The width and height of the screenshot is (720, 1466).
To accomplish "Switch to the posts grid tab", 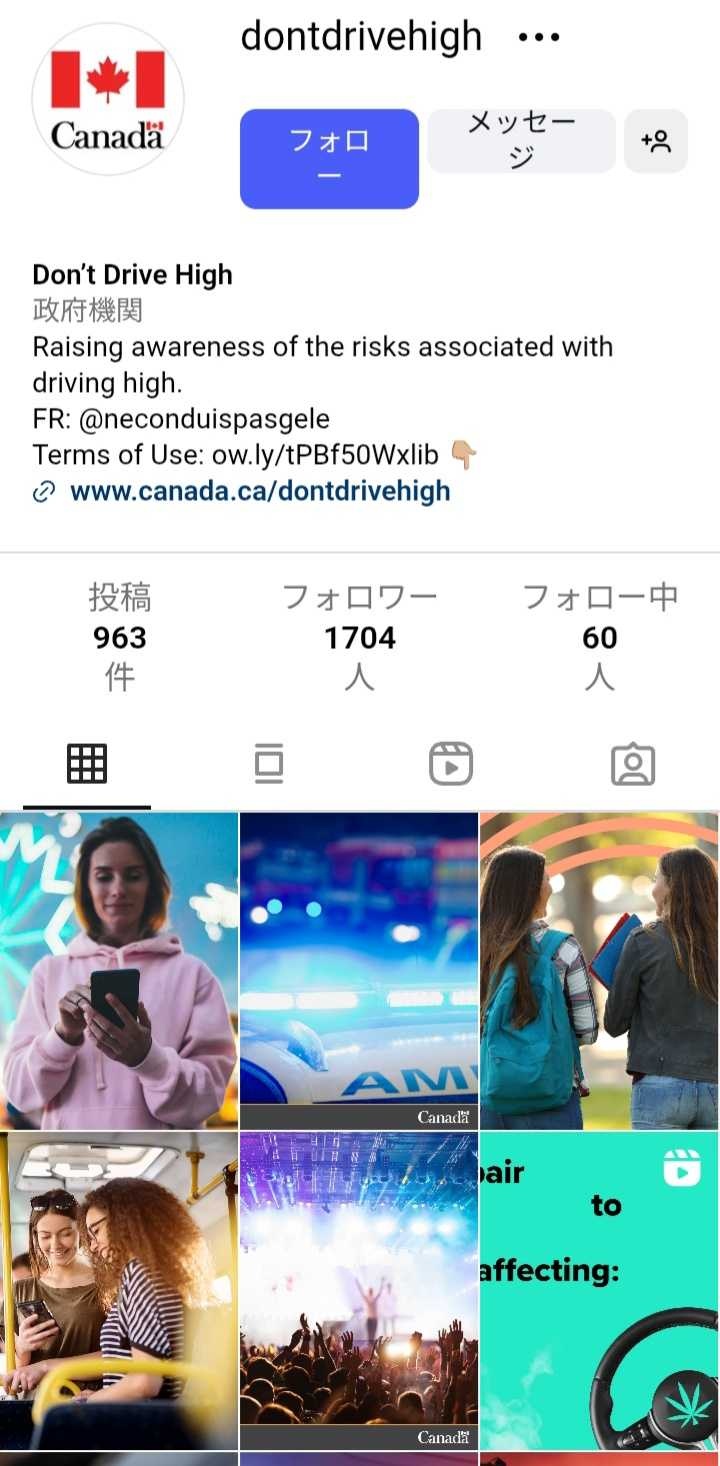I will pyautogui.click(x=87, y=764).
